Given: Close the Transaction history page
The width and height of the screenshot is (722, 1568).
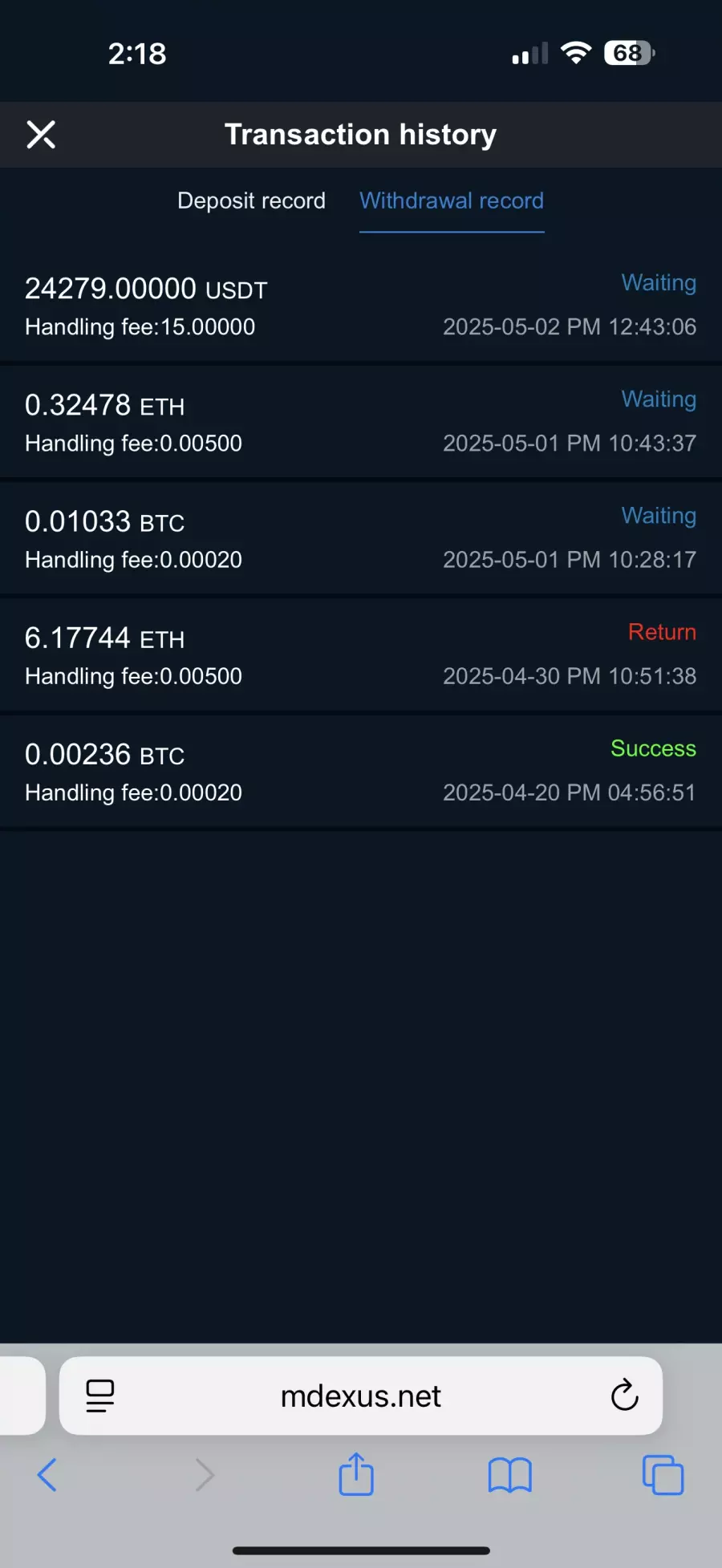Looking at the screenshot, I should coord(41,135).
